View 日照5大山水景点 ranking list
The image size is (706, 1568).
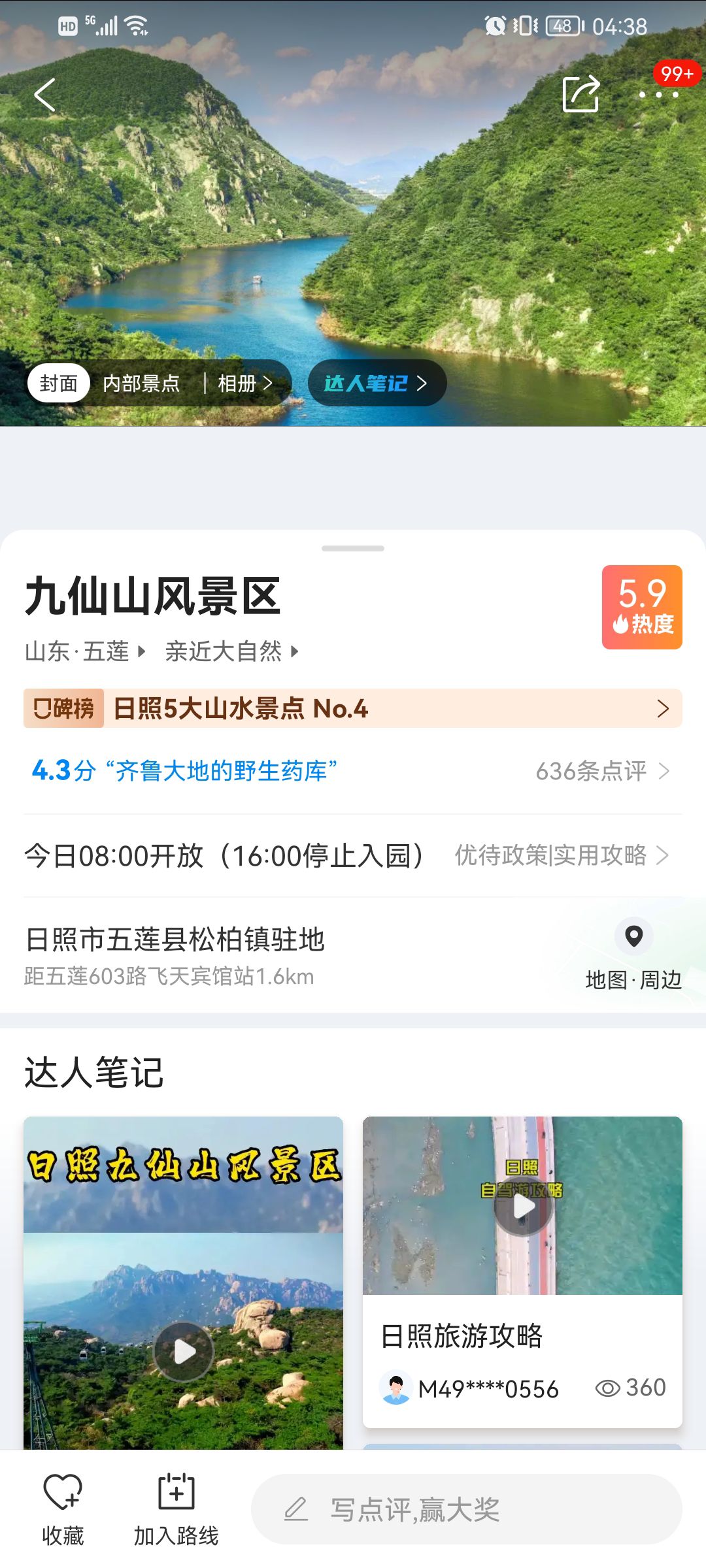point(353,708)
